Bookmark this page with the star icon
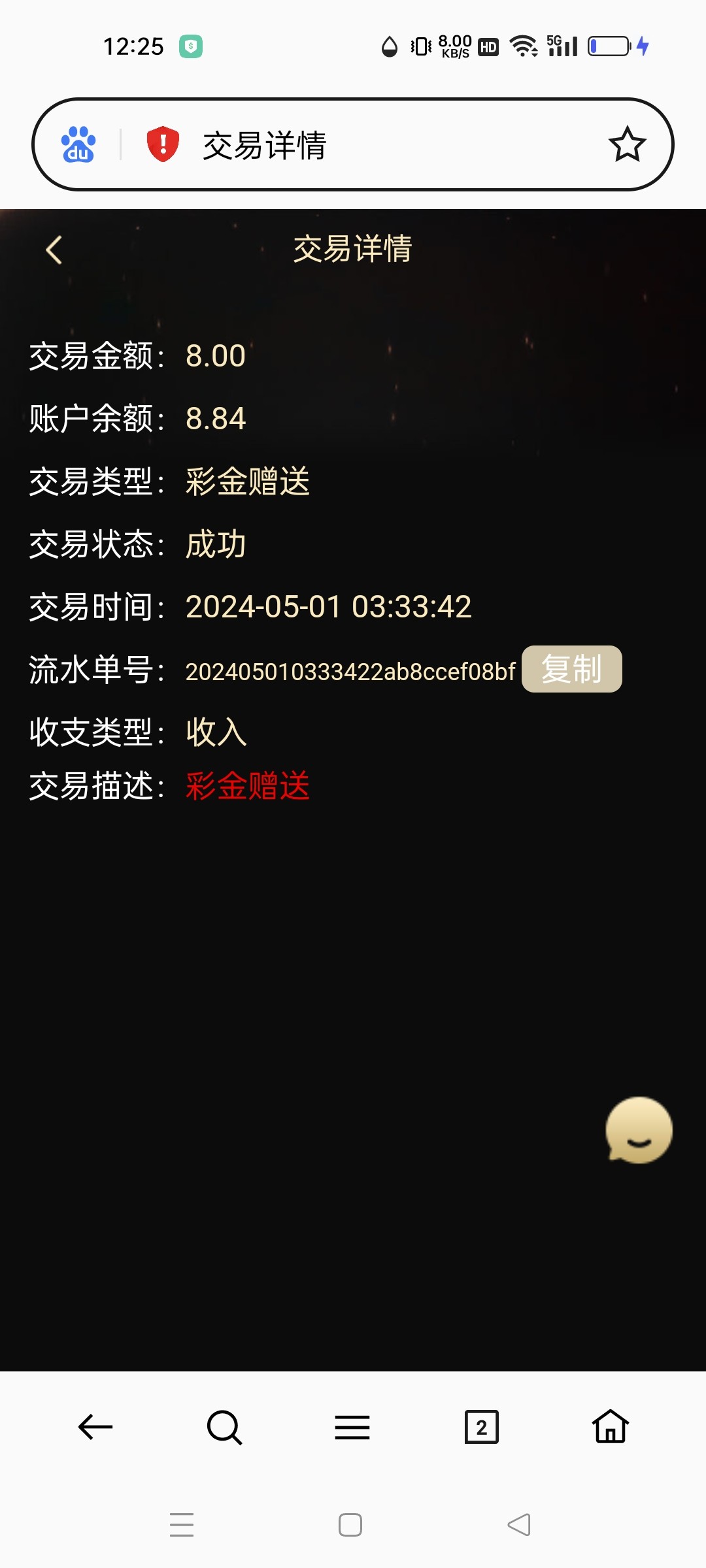The height and width of the screenshot is (1568, 706). pos(627,144)
